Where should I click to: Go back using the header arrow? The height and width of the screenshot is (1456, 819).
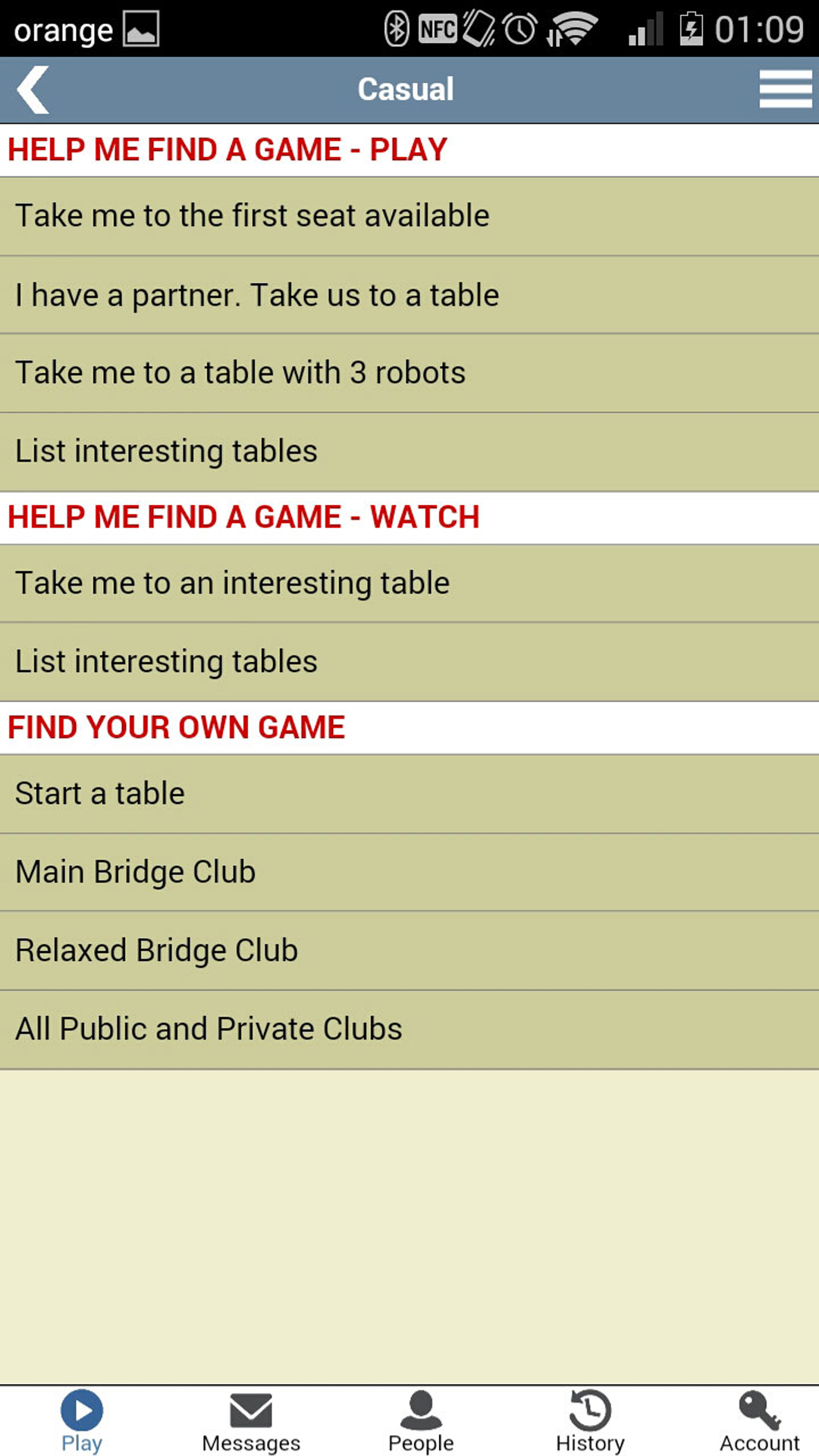33,89
